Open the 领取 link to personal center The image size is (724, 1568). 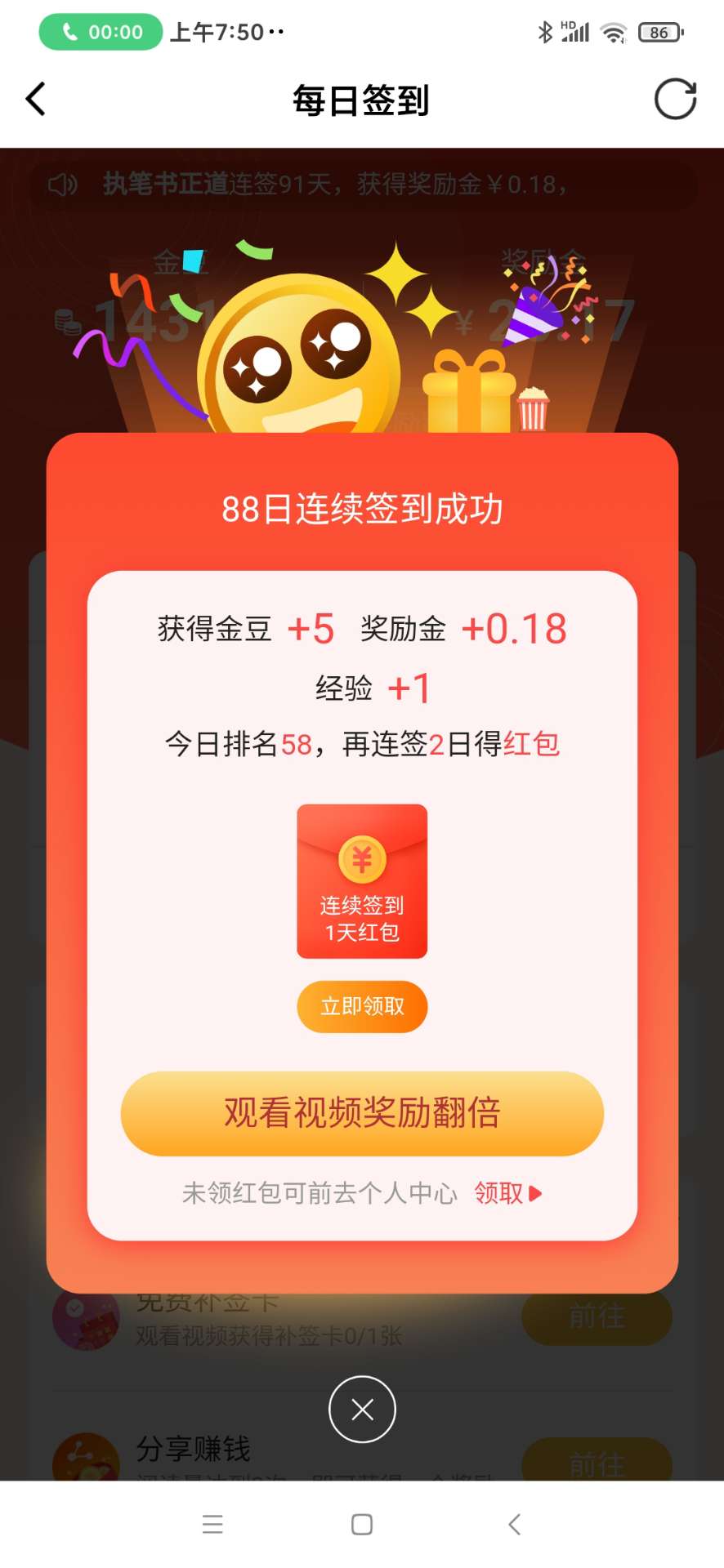507,1193
